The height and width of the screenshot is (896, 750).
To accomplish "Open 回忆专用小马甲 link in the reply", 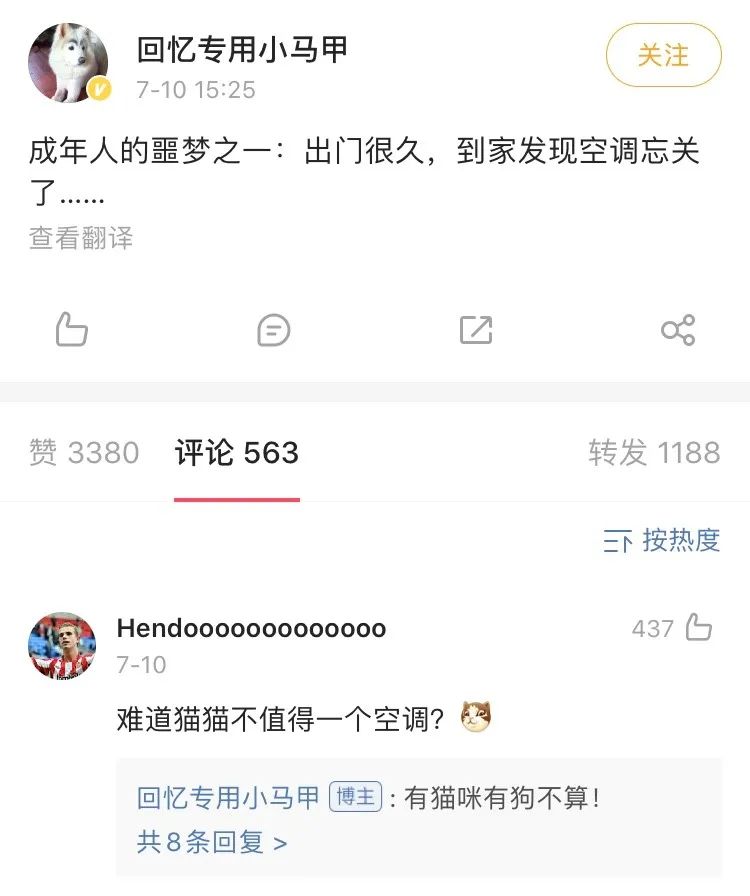I will pos(229,798).
